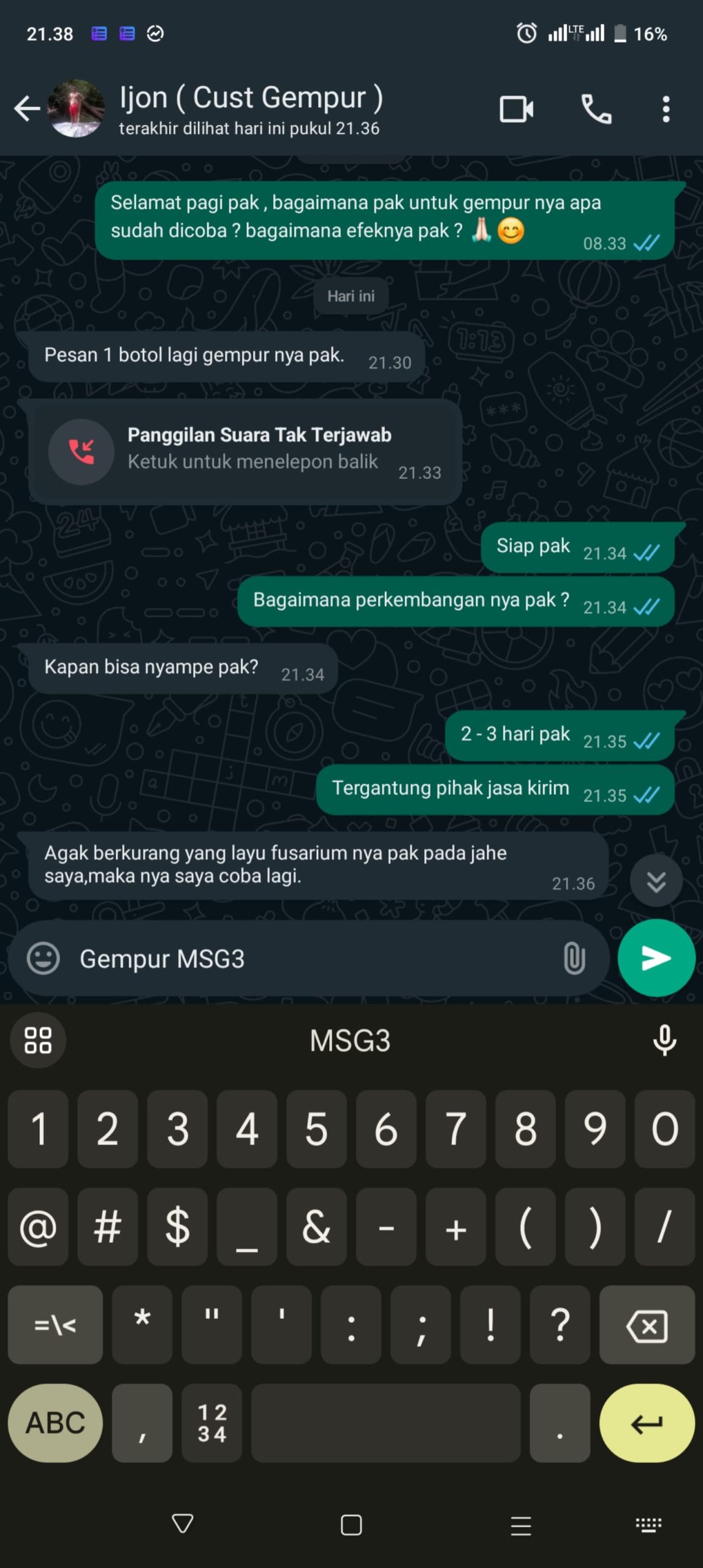703x1568 pixels.
Task: Go back to the chat list
Action: tap(27, 109)
